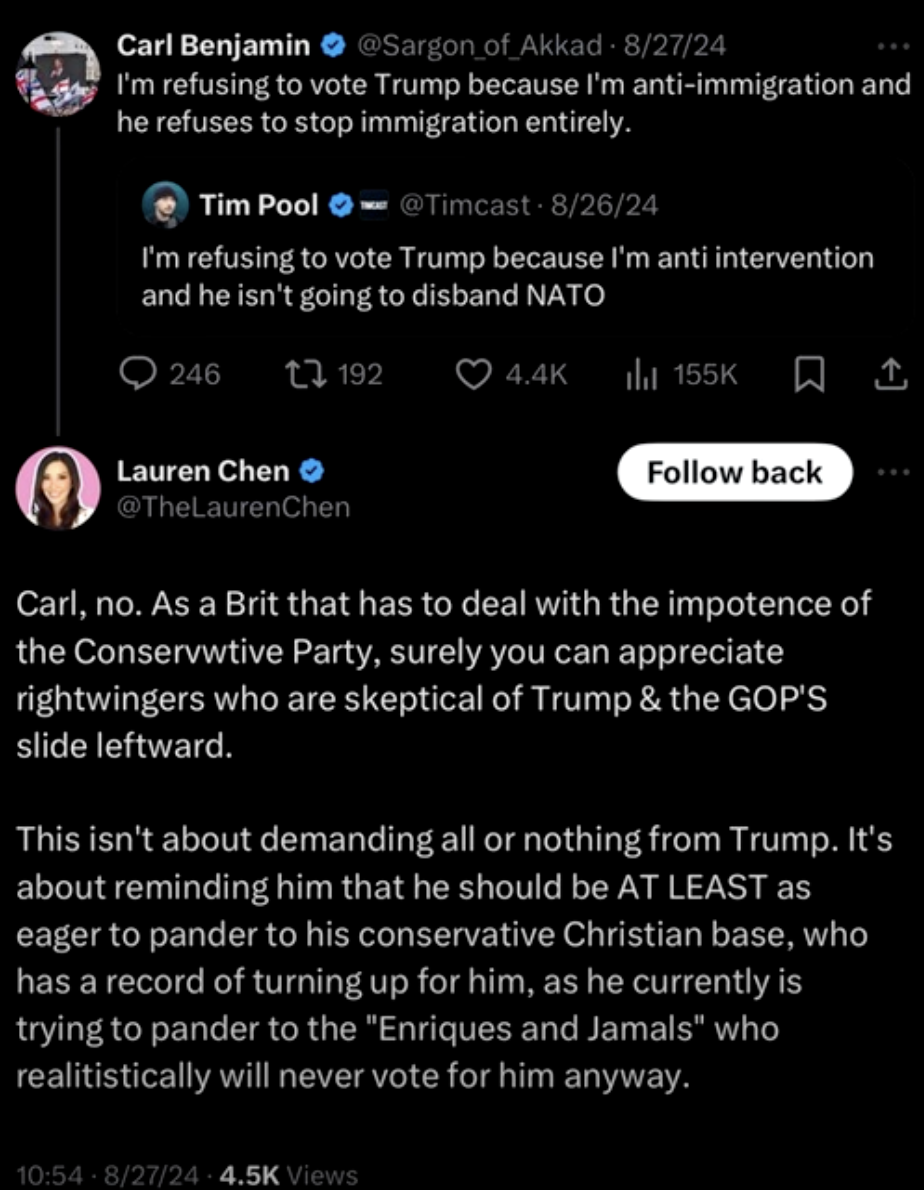Open the overflow menu on Lauren Chen's post

tap(887, 472)
